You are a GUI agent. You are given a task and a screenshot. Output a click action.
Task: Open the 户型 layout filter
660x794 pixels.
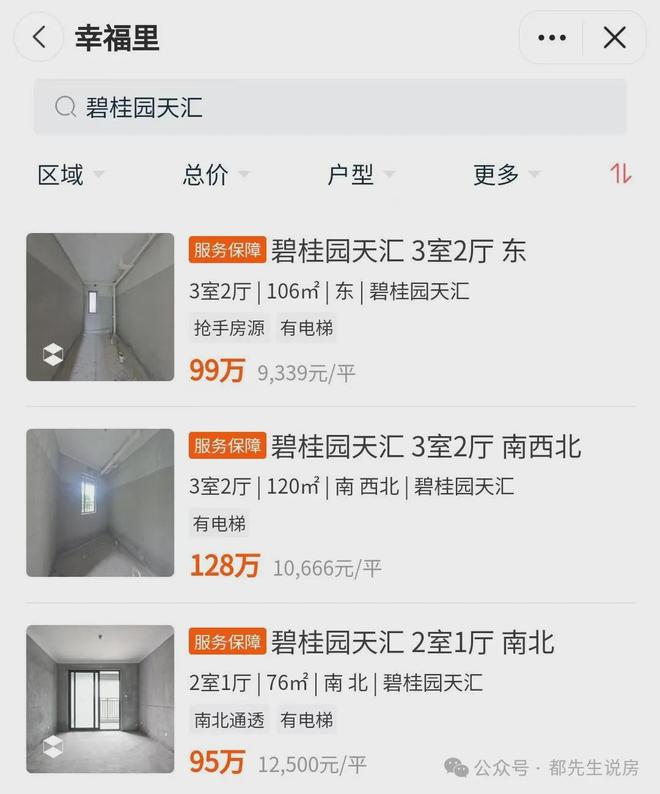pos(360,174)
